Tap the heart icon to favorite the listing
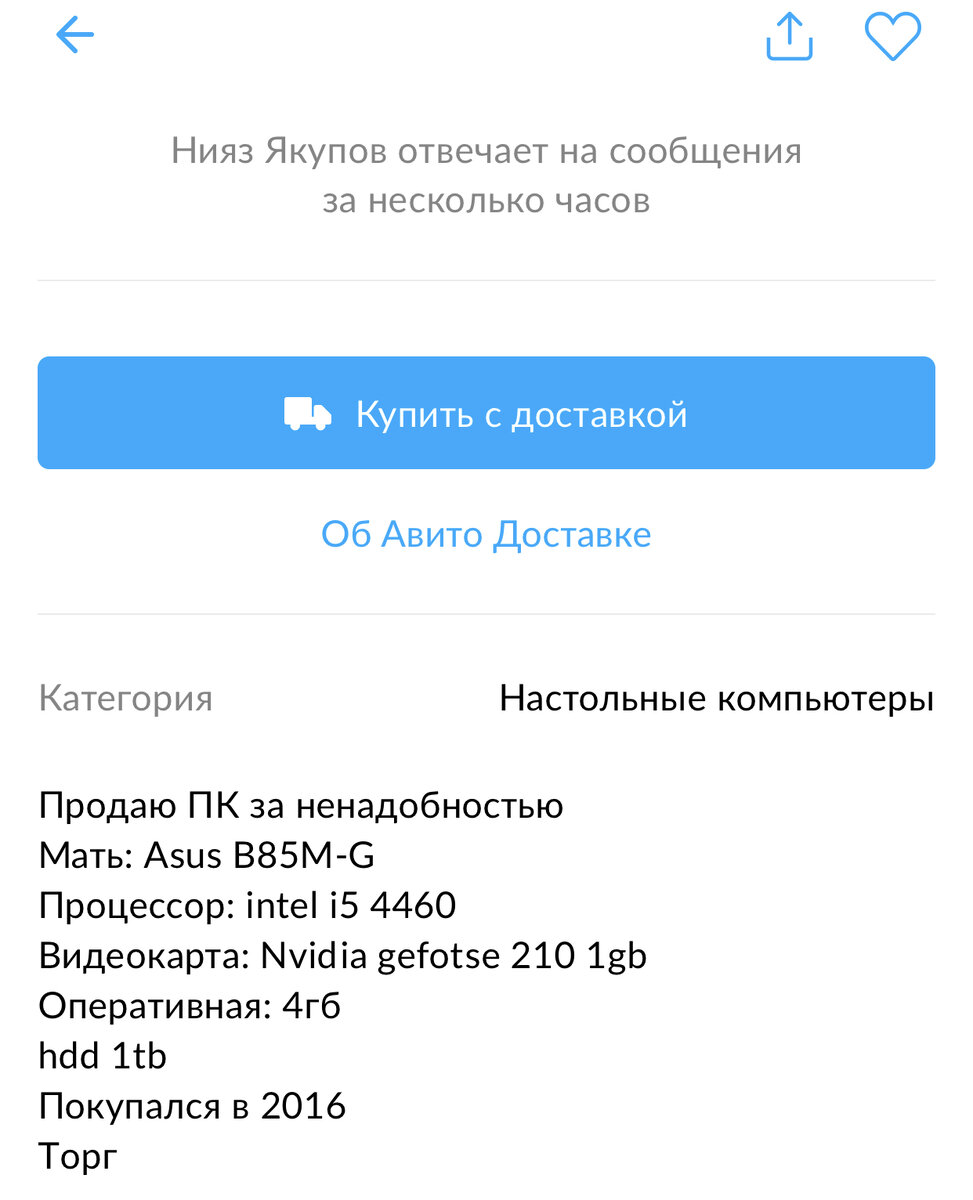The image size is (973, 1200). [x=893, y=35]
